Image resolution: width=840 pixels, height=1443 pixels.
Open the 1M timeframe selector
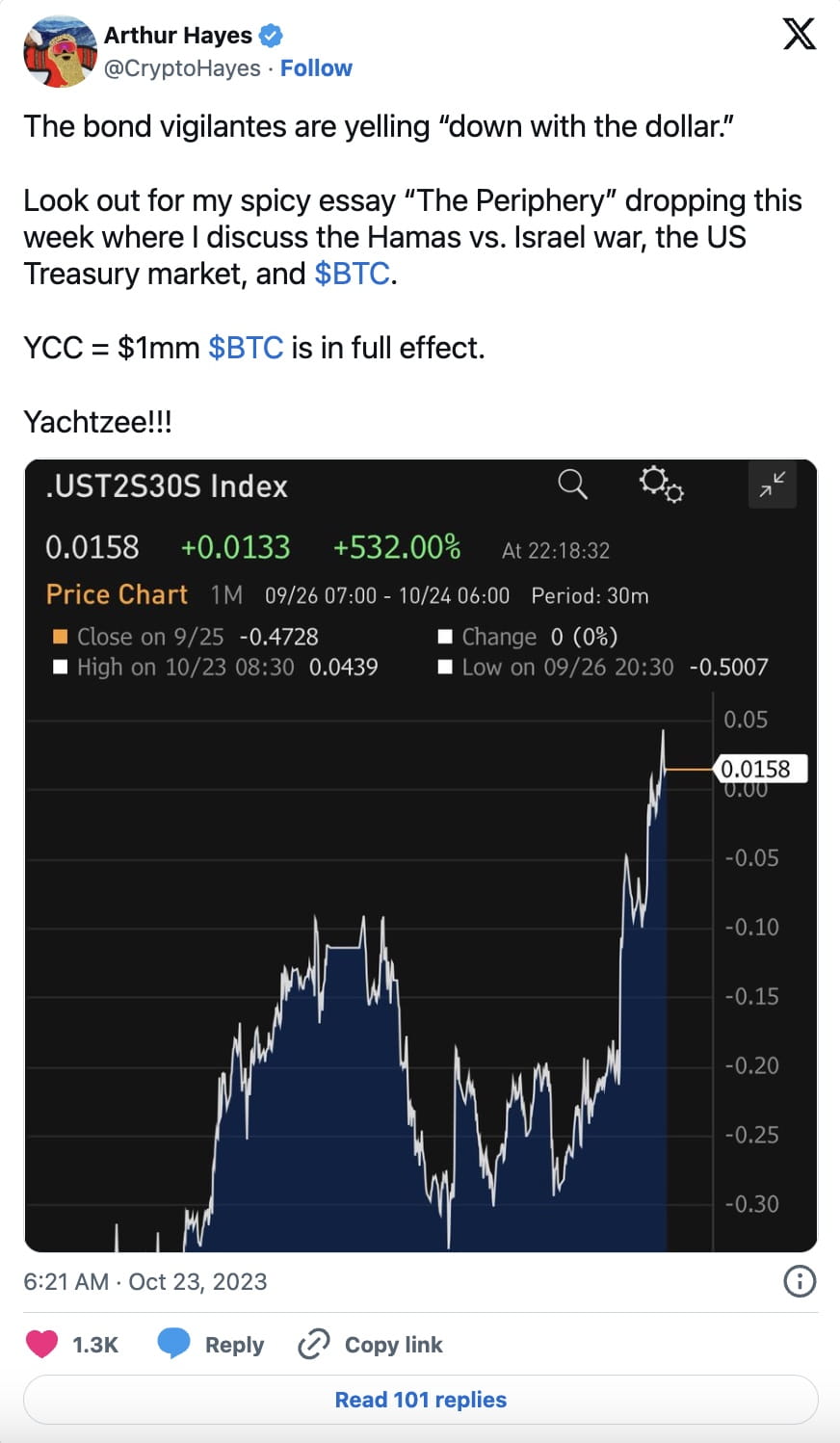(x=223, y=594)
